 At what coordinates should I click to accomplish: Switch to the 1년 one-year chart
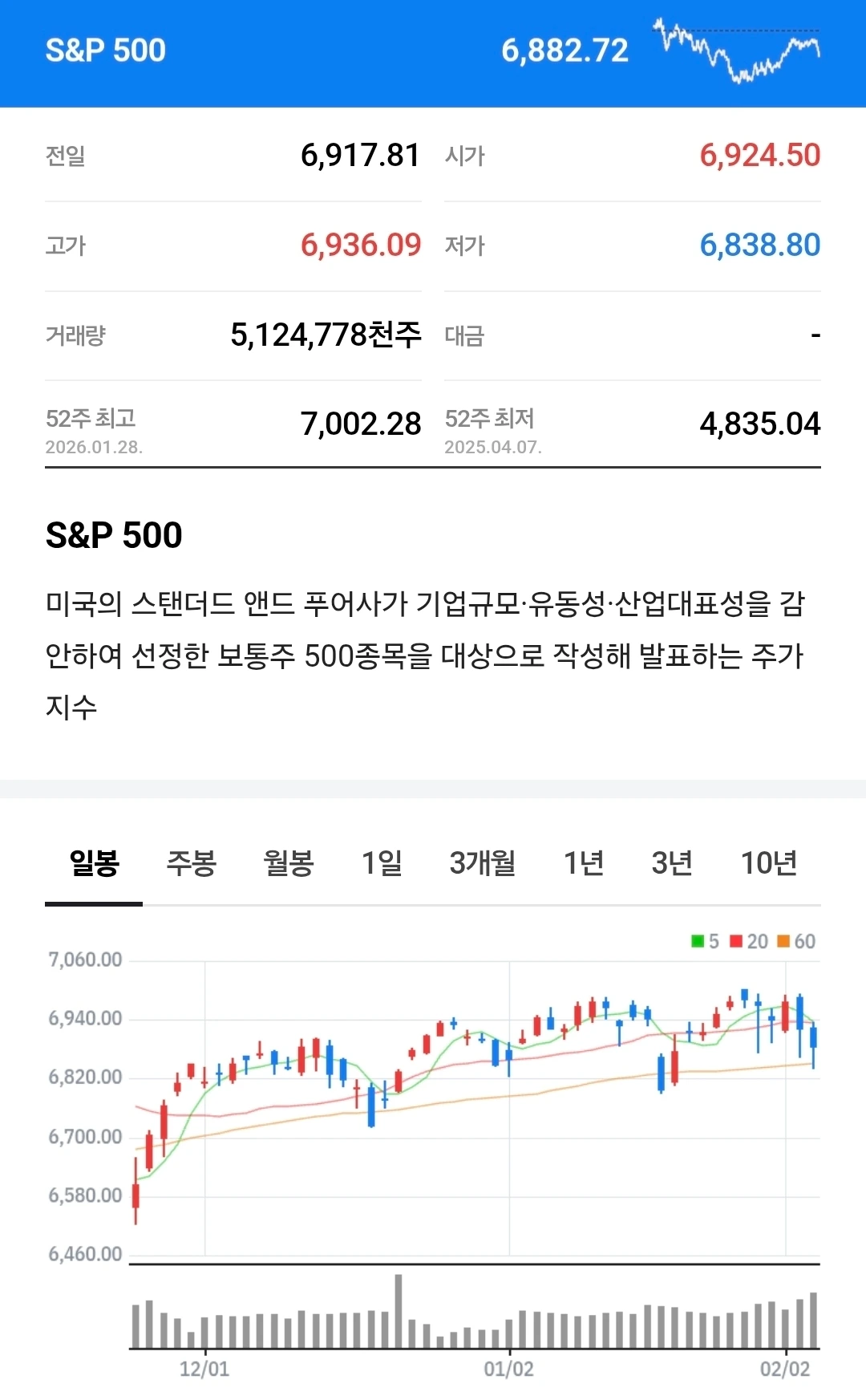coord(584,863)
